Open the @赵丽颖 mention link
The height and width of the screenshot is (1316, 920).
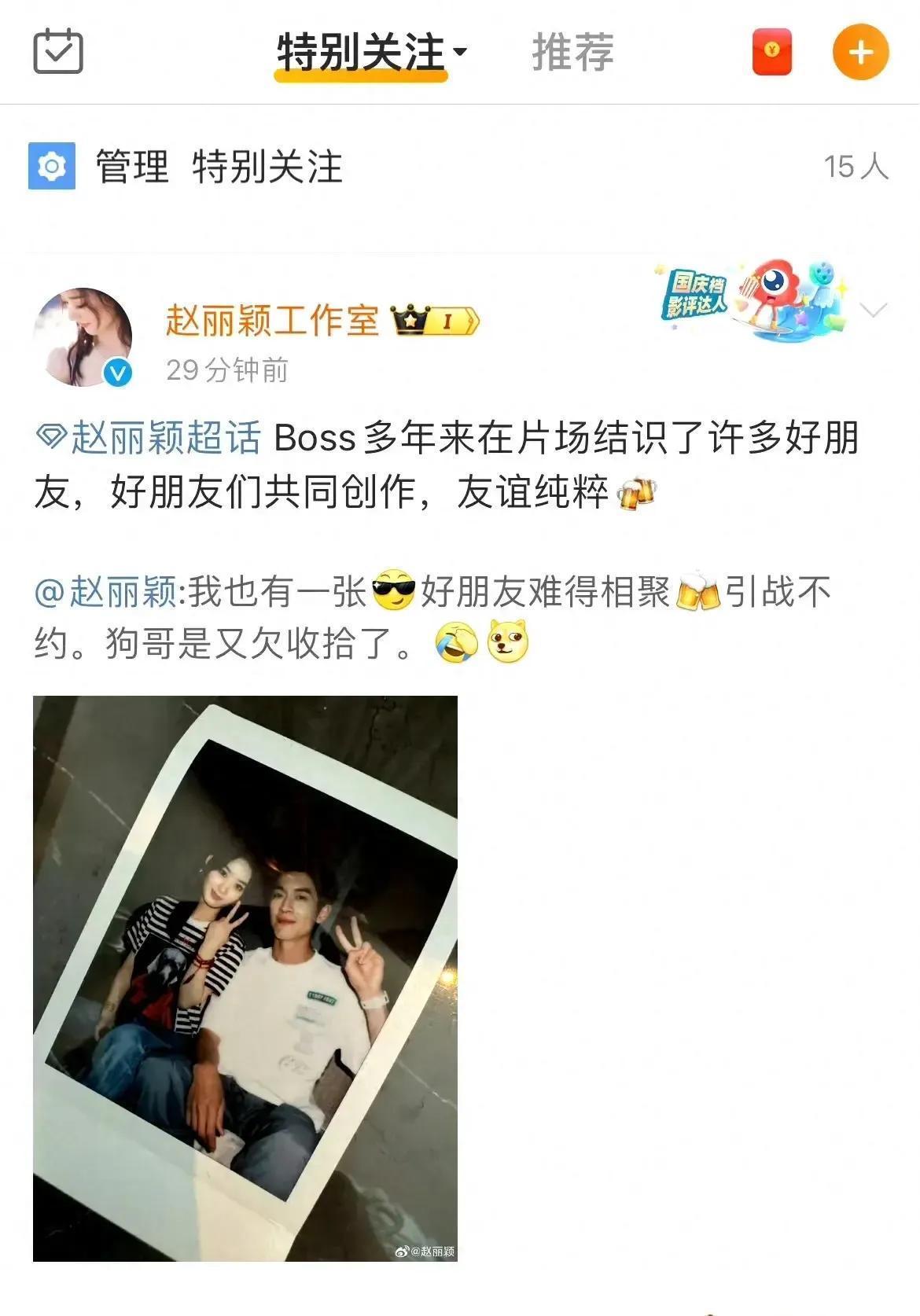[106, 592]
